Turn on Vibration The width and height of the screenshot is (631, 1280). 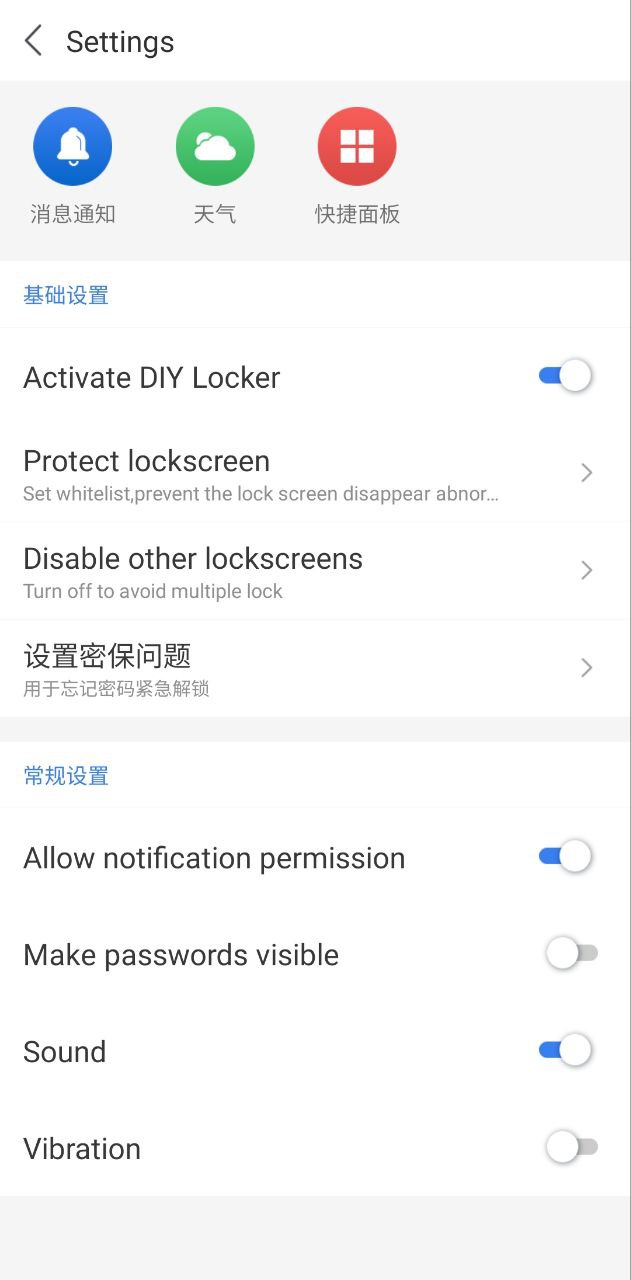[x=571, y=1148]
